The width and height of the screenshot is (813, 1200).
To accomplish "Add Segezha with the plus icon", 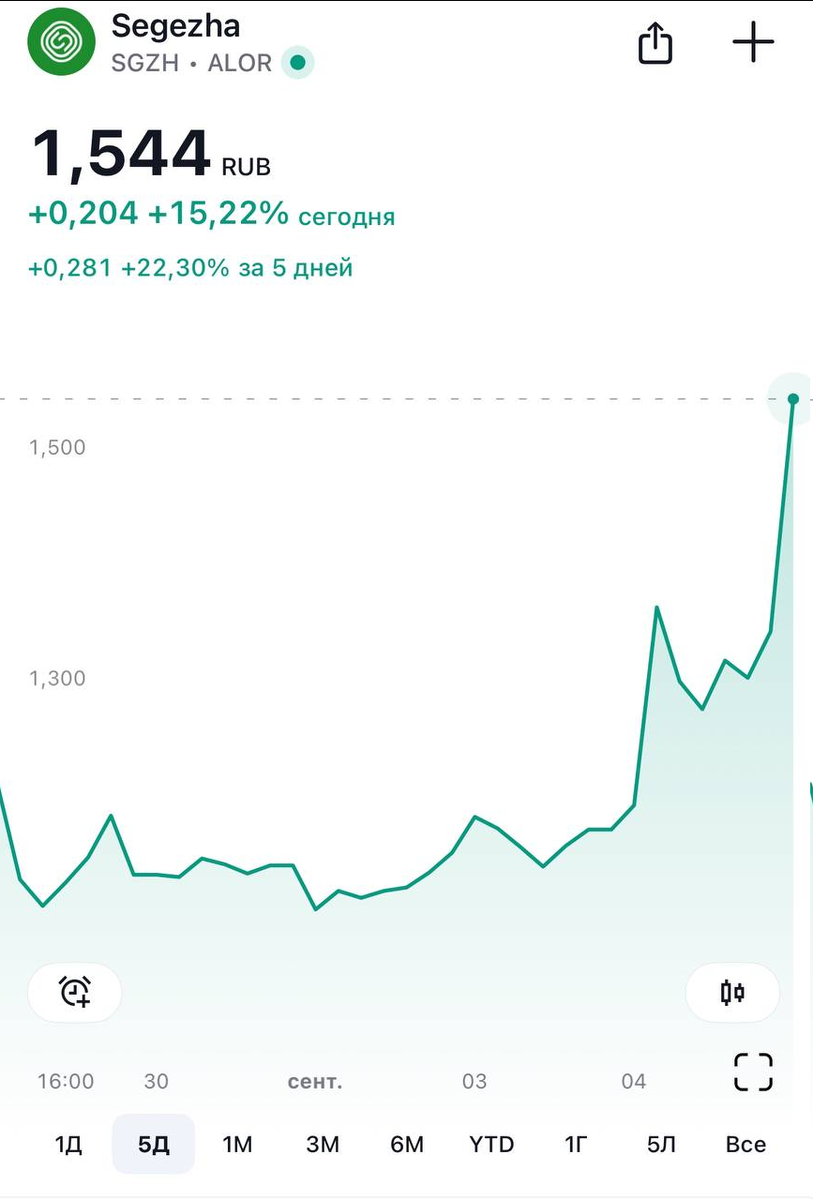I will 753,42.
